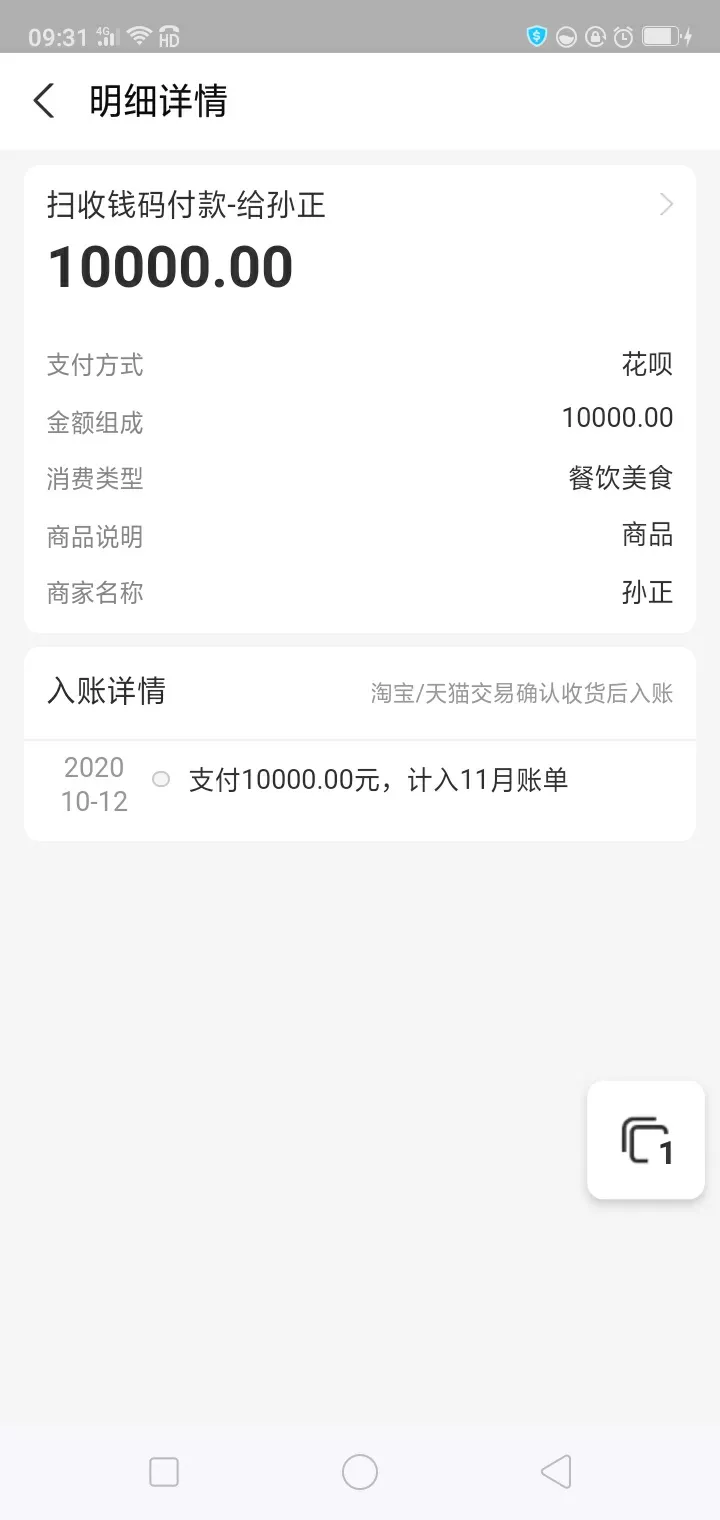Tap the system home button

(360, 1472)
